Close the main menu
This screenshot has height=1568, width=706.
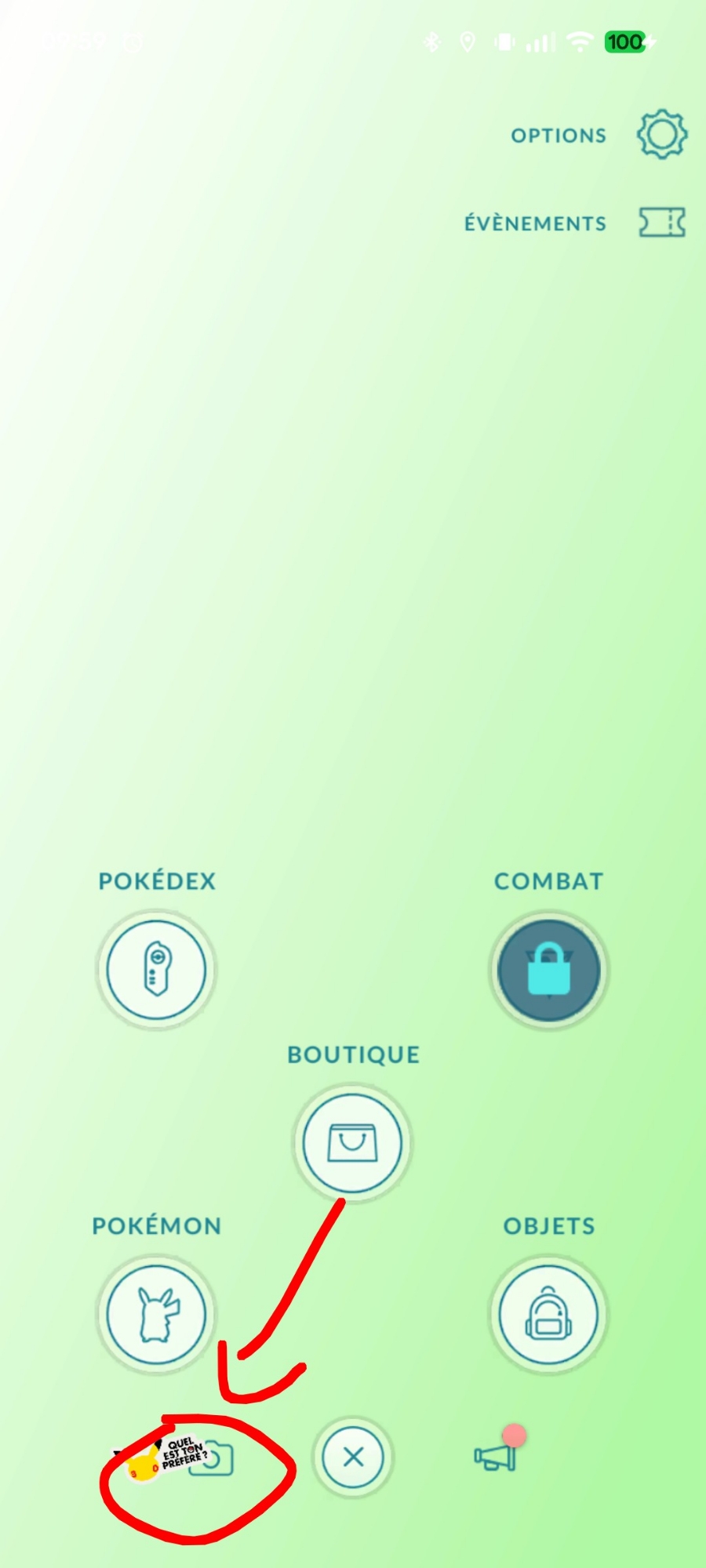pos(353,1457)
